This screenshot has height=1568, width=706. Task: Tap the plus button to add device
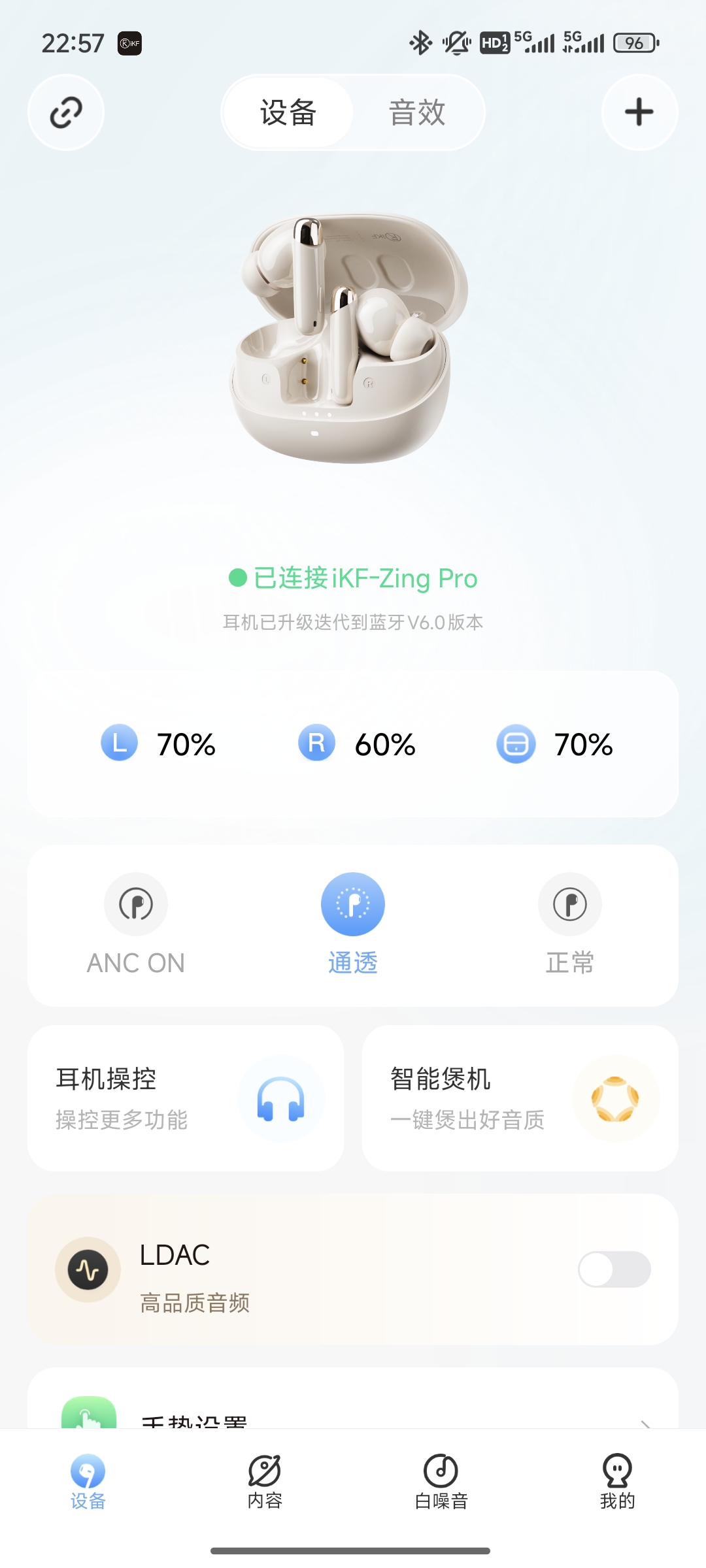pyautogui.click(x=639, y=112)
